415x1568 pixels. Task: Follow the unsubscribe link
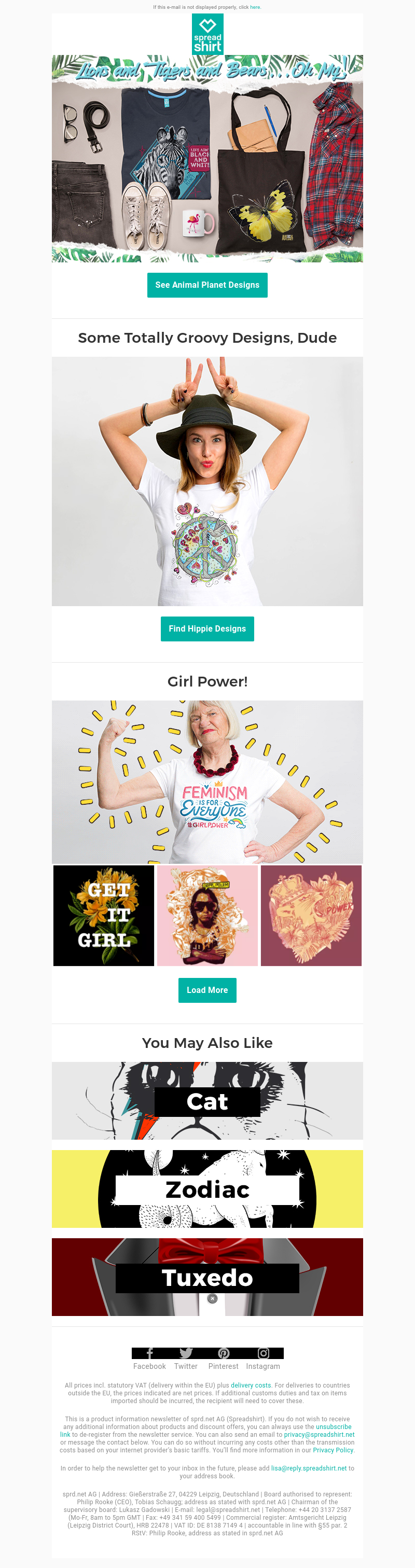(333, 1427)
